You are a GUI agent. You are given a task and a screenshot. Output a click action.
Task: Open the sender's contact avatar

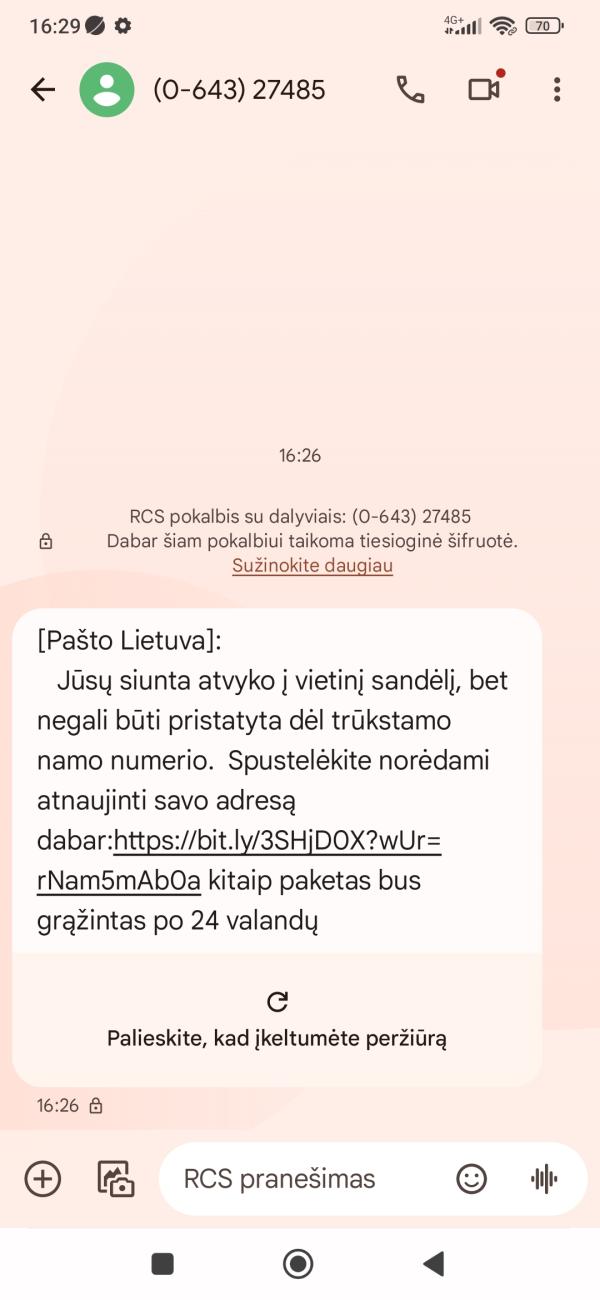click(107, 90)
